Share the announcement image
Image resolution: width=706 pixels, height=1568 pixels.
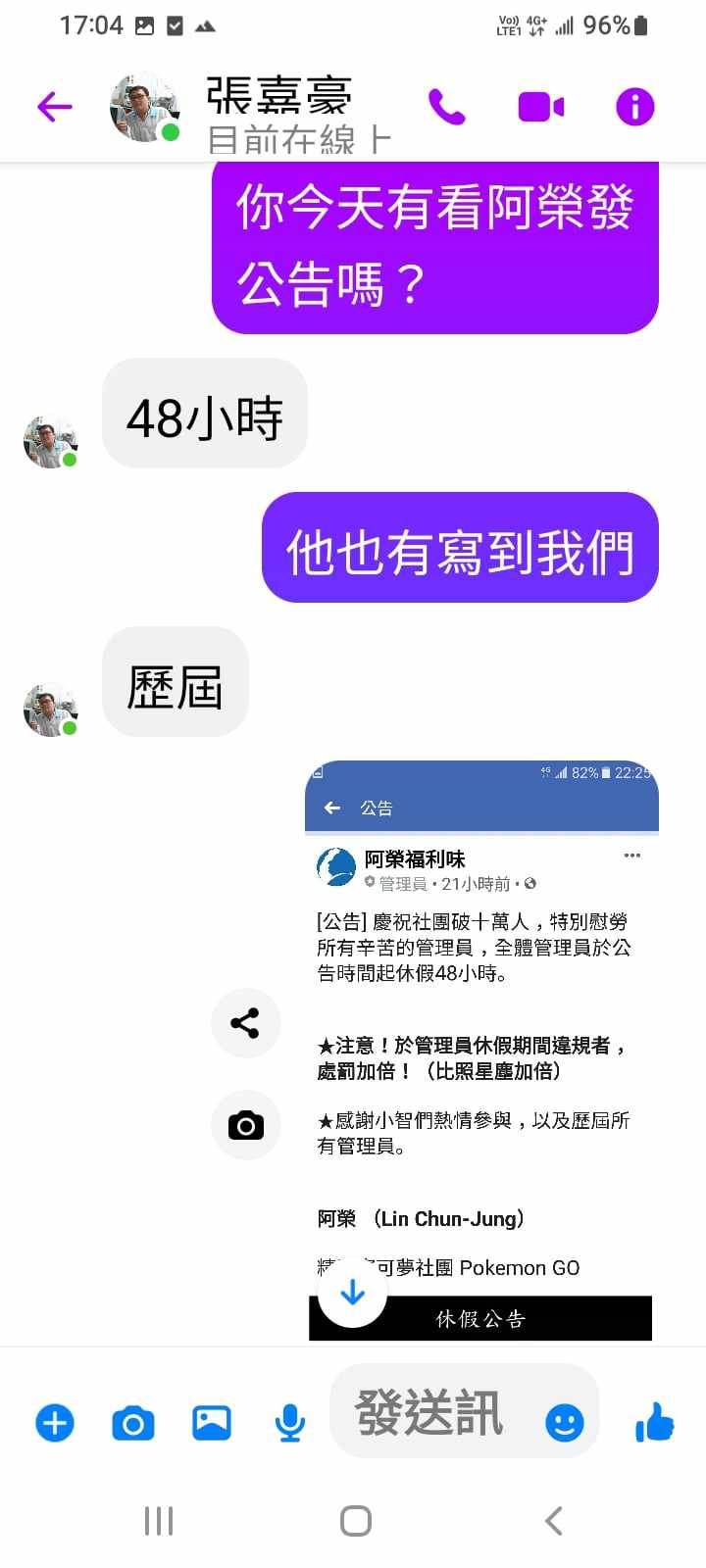pos(245,1023)
